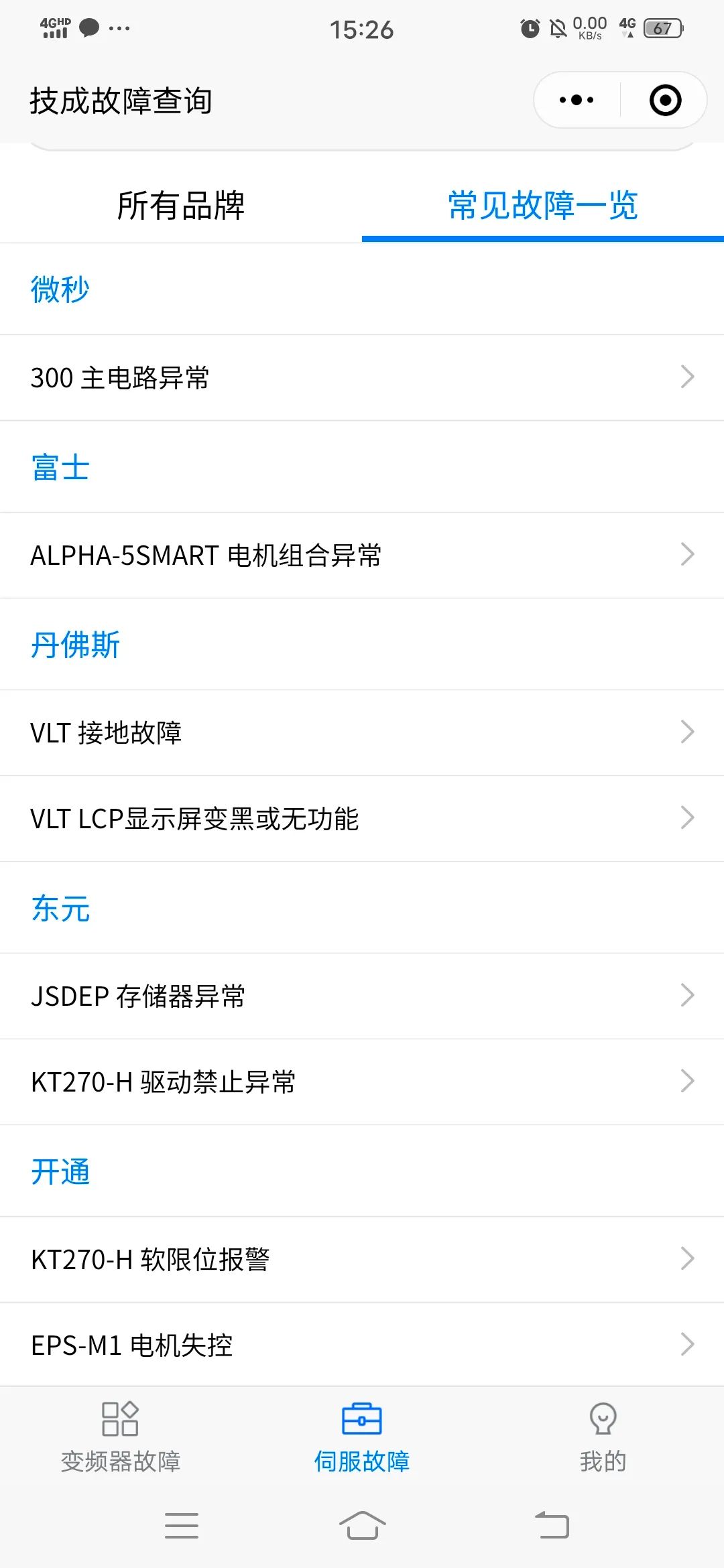
Task: Open 300 主电路异常 fault entry
Action: click(362, 377)
